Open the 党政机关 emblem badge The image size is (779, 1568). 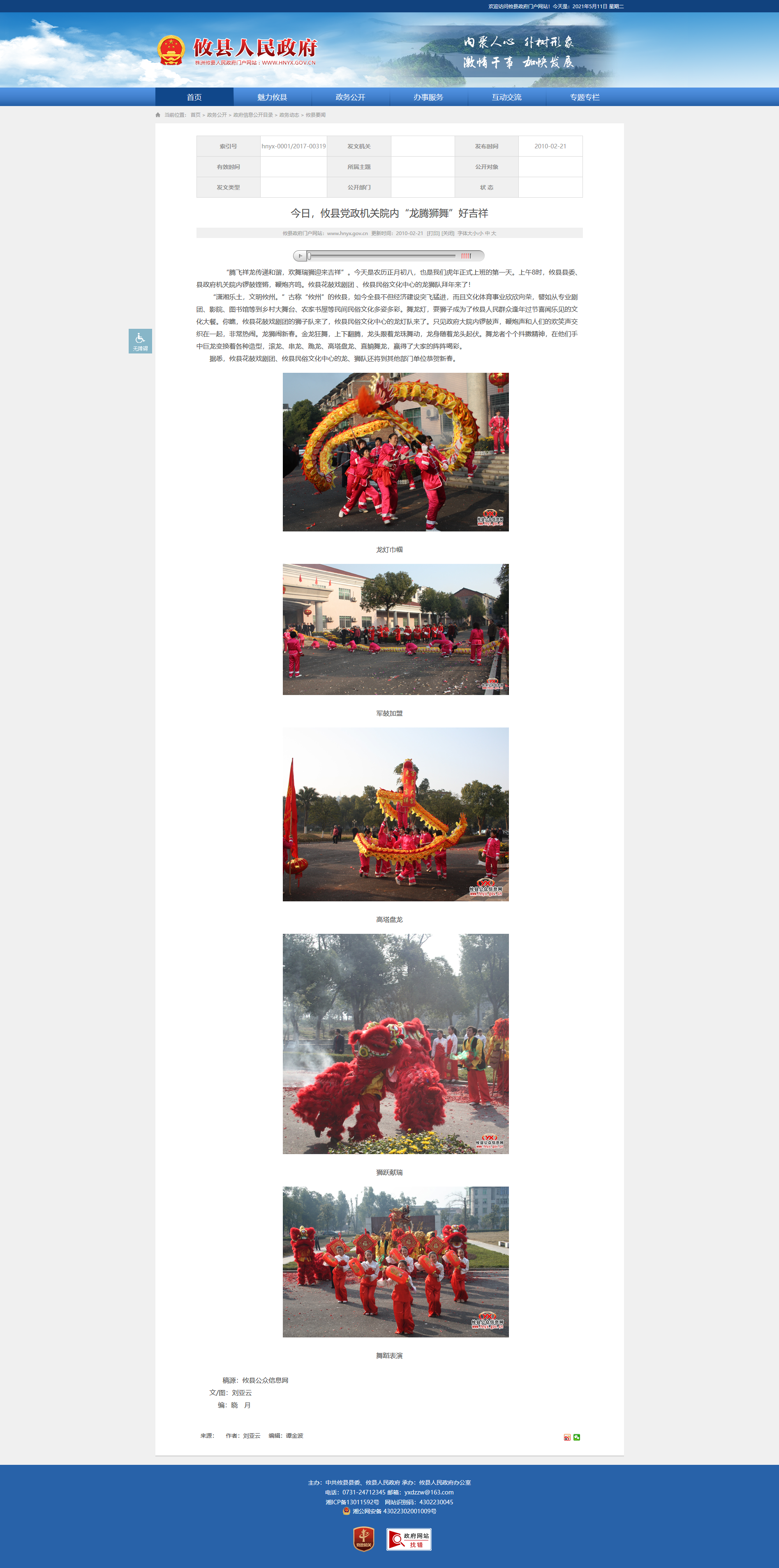[x=363, y=1539]
